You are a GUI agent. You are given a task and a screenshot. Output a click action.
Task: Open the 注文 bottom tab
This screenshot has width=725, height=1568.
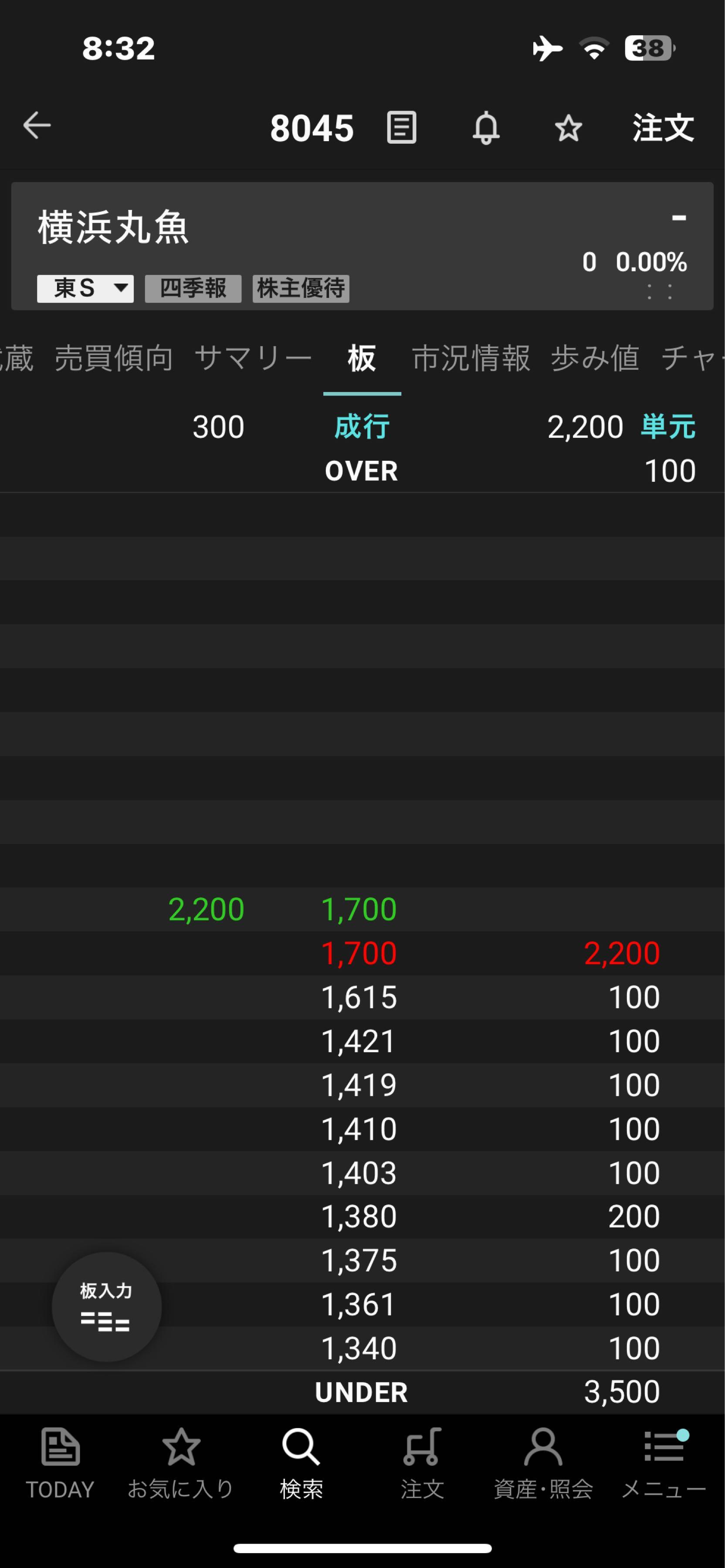point(422,1463)
